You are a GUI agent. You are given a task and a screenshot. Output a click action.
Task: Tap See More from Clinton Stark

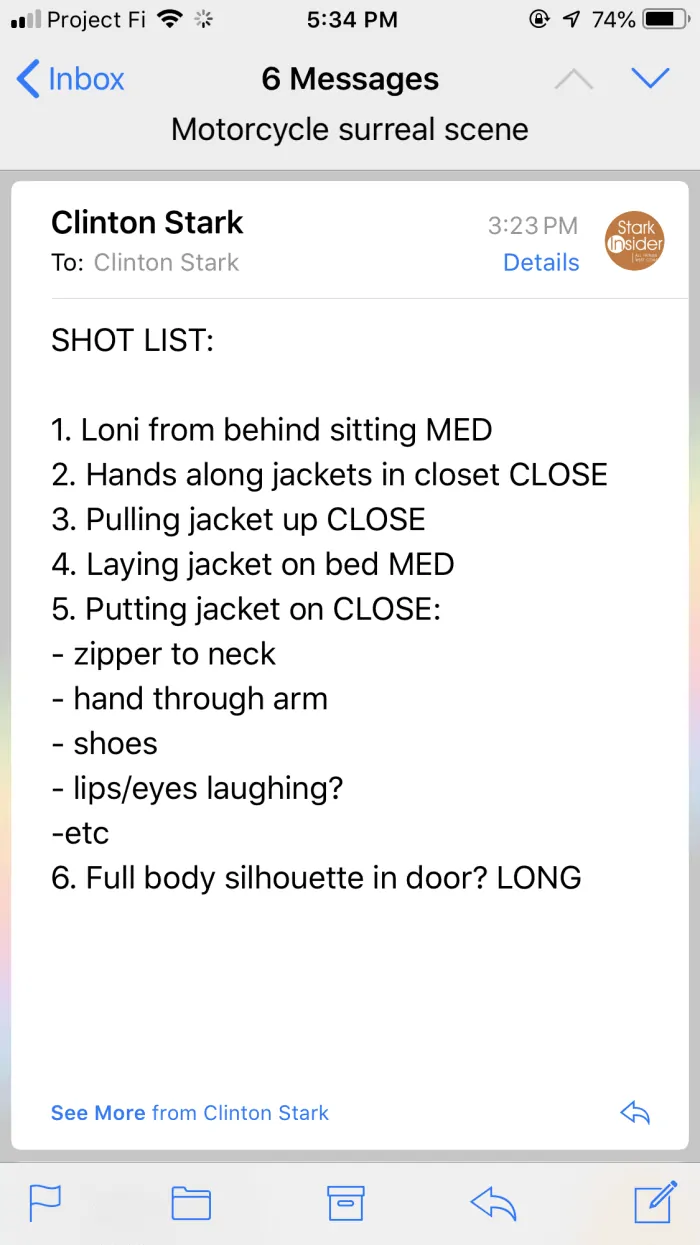[x=190, y=1113]
